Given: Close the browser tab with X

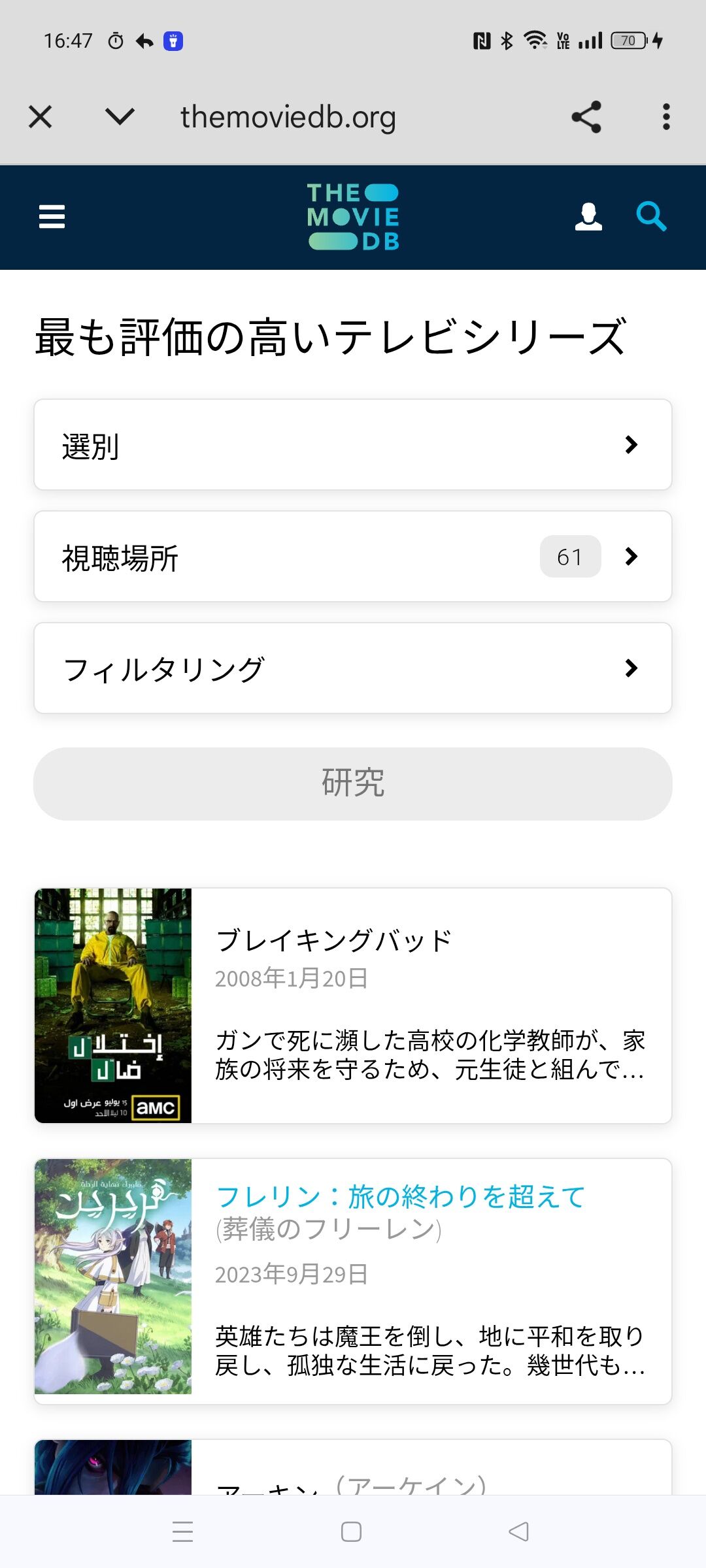Looking at the screenshot, I should coord(41,118).
